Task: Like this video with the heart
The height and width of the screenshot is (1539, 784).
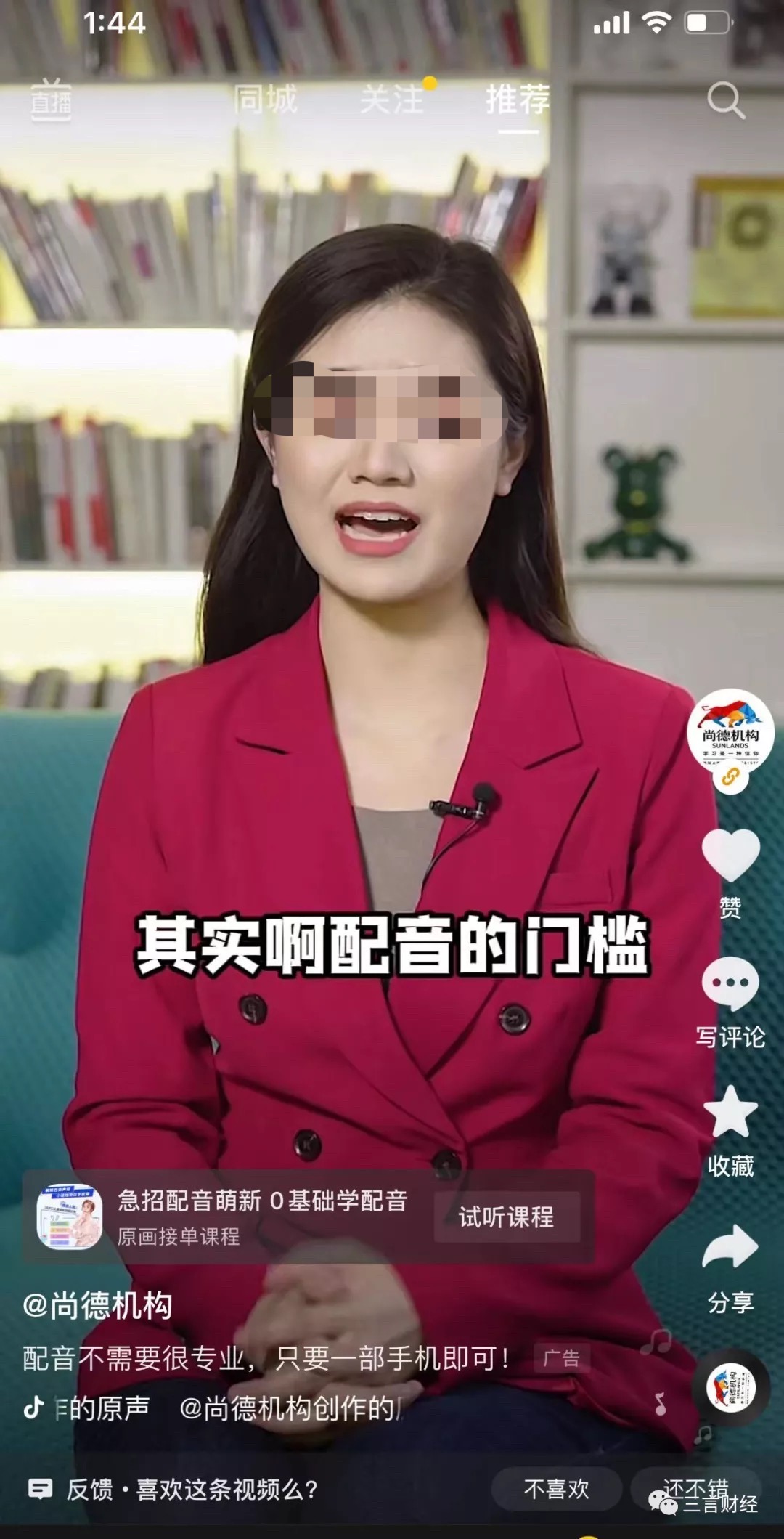Action: pos(730,856)
